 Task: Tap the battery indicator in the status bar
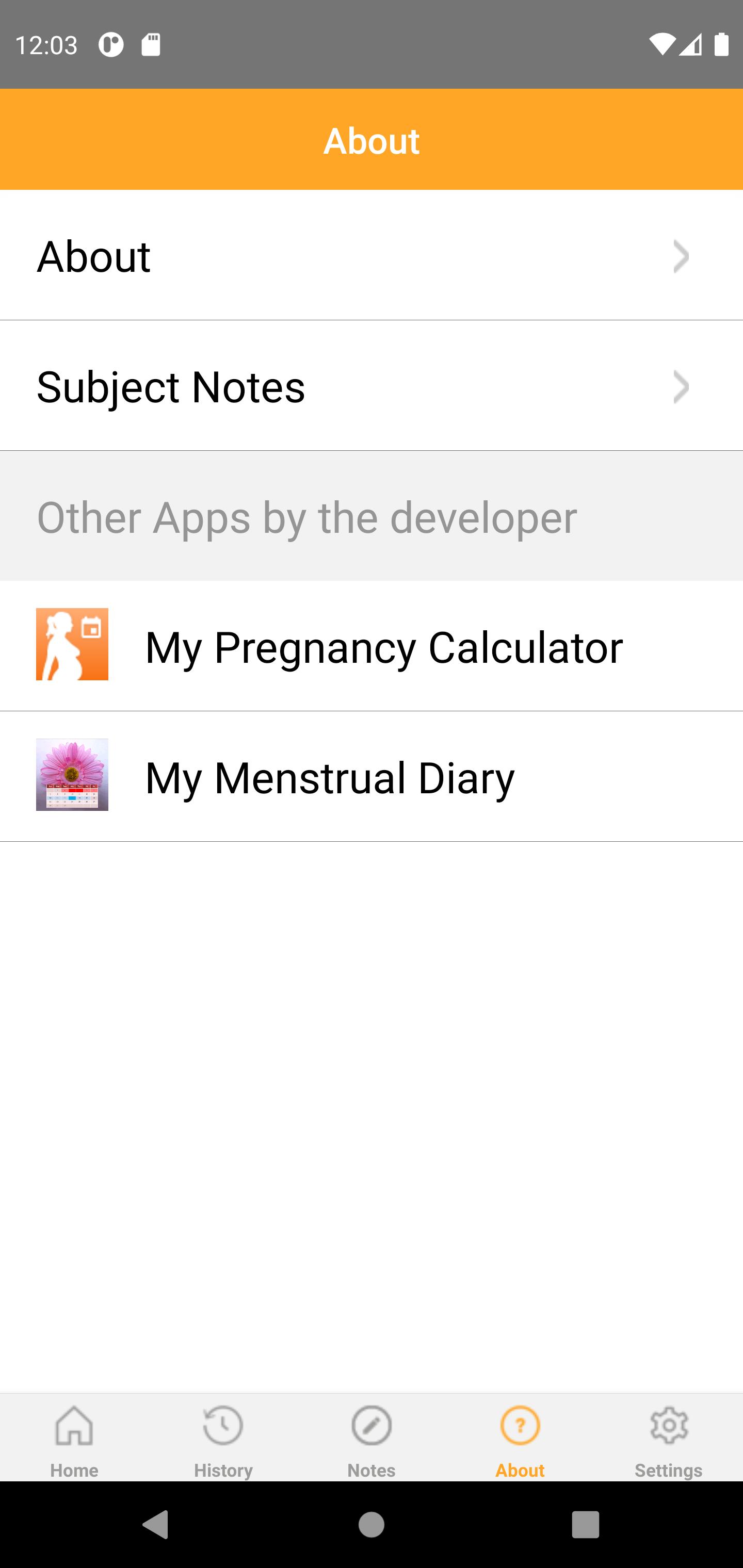pyautogui.click(x=721, y=44)
